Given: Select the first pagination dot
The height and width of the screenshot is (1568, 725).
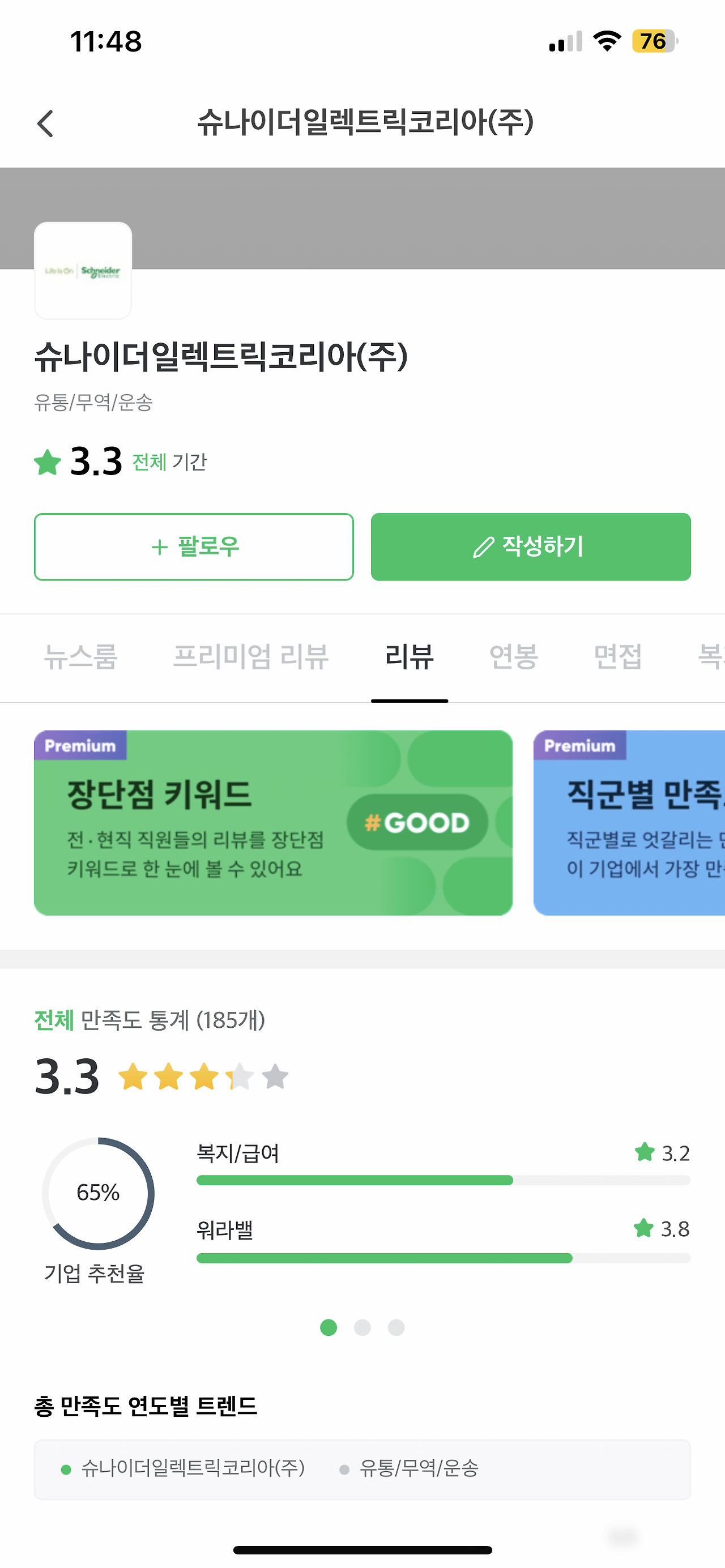Looking at the screenshot, I should tap(329, 1328).
